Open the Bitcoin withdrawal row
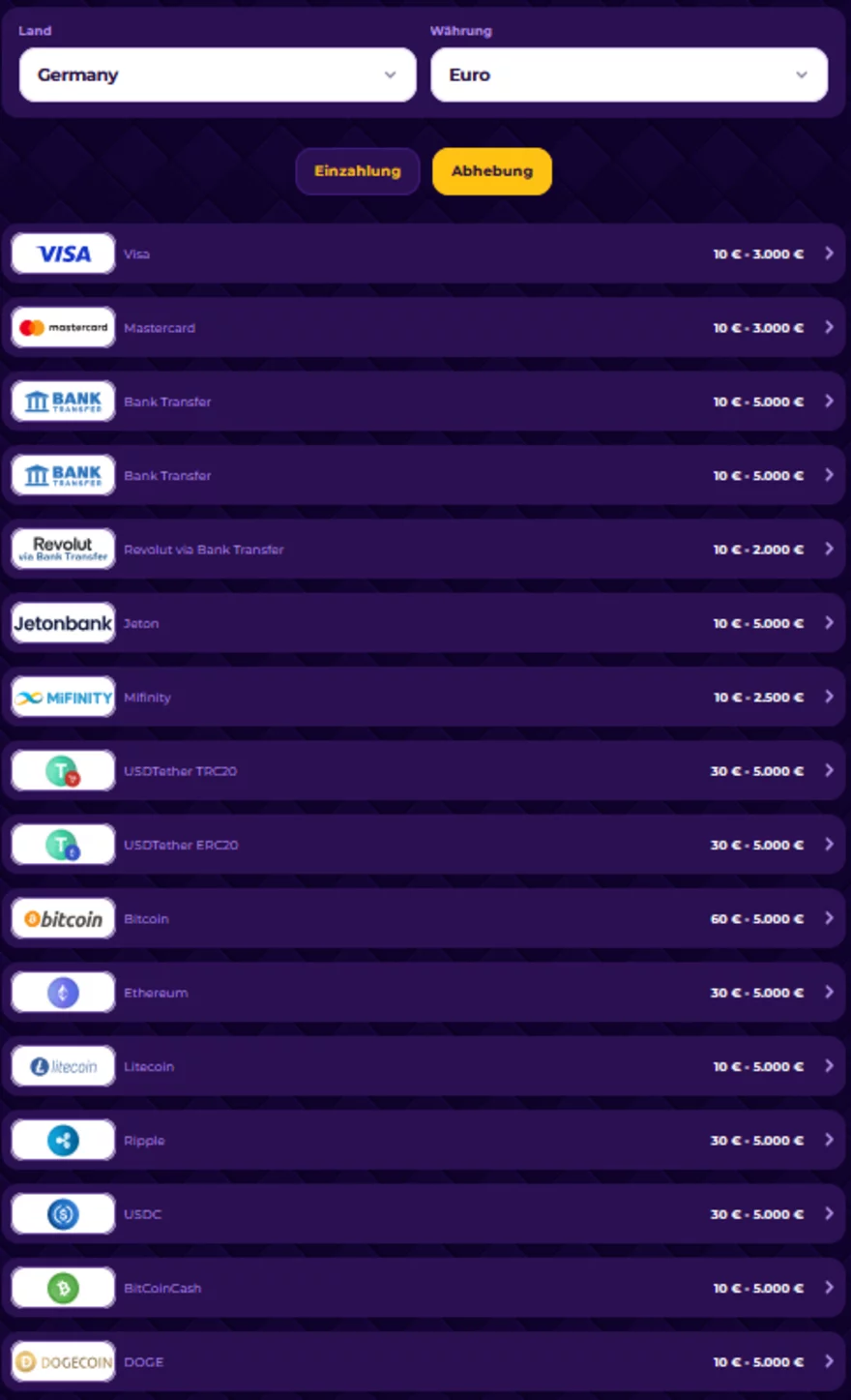Viewport: 851px width, 1400px height. click(x=424, y=918)
